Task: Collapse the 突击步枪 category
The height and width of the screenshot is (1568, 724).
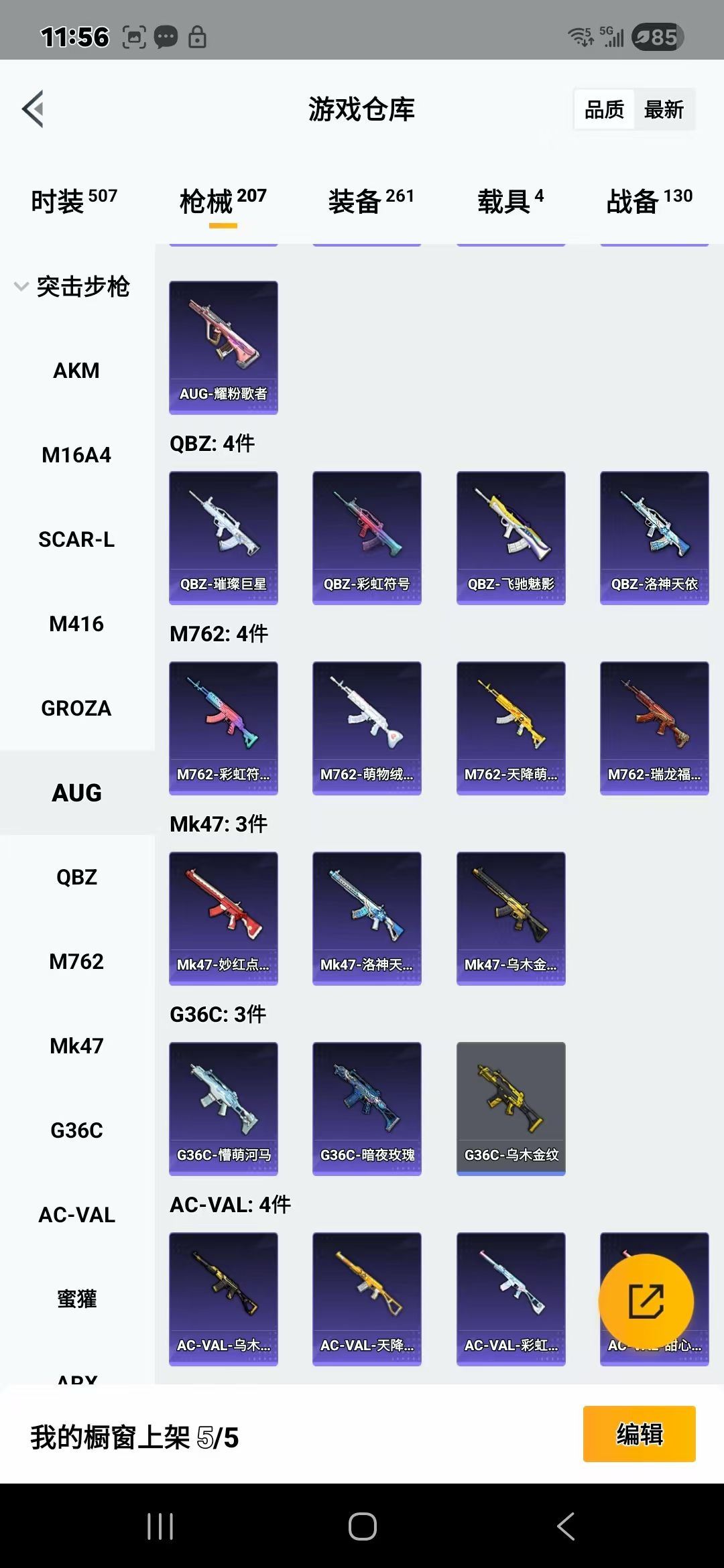Action: tap(72, 287)
